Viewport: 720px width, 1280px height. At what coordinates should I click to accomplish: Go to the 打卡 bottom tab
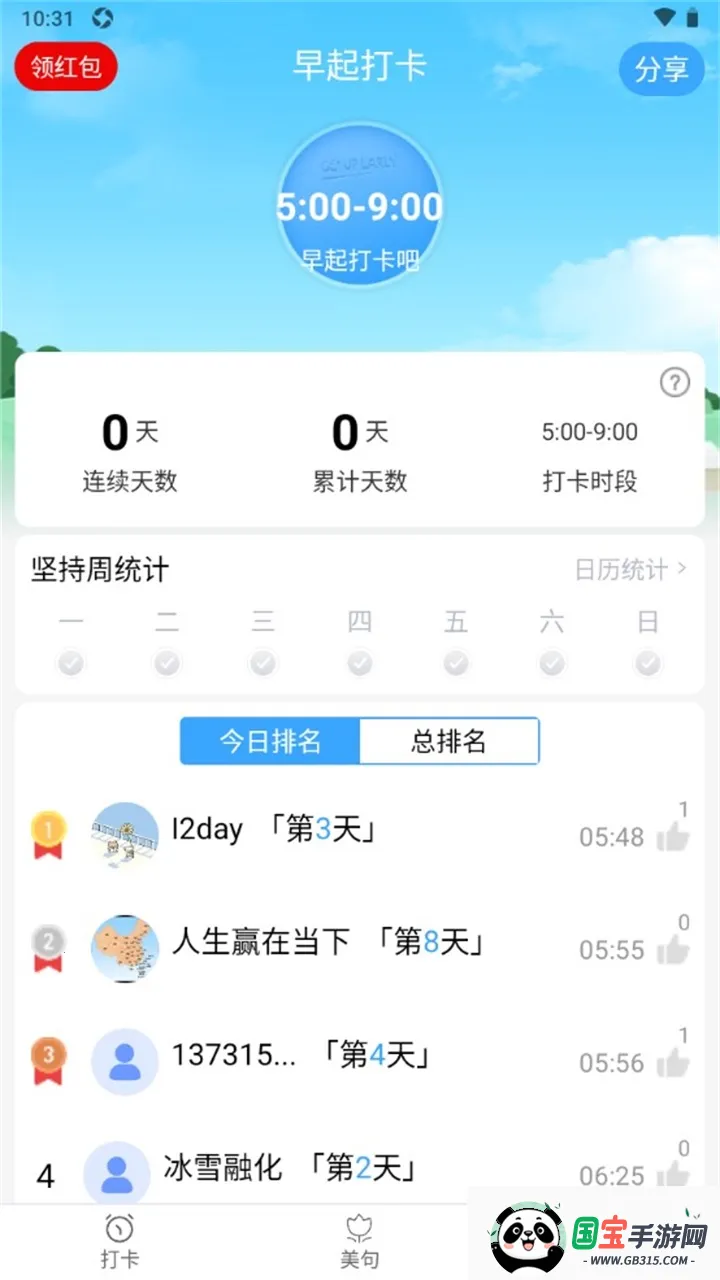(x=119, y=1241)
